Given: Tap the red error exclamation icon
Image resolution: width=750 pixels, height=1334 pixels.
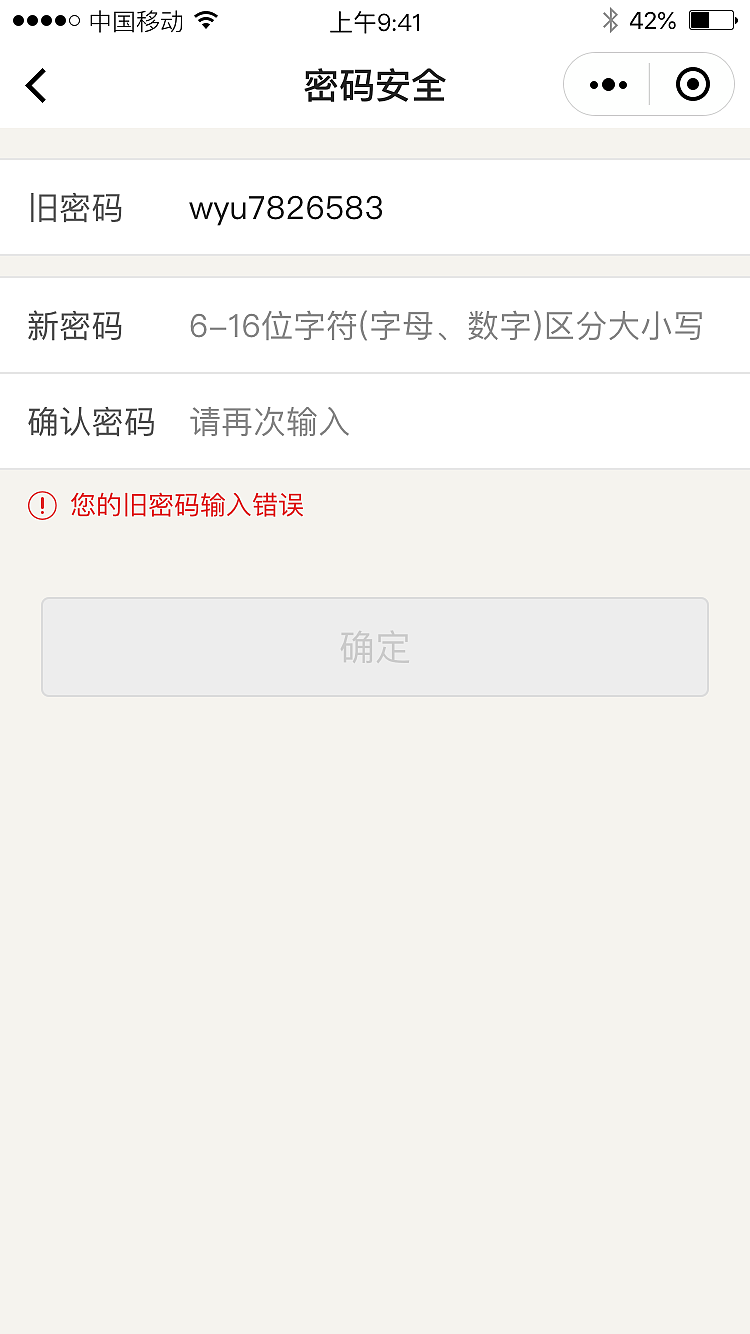Looking at the screenshot, I should coord(39,506).
